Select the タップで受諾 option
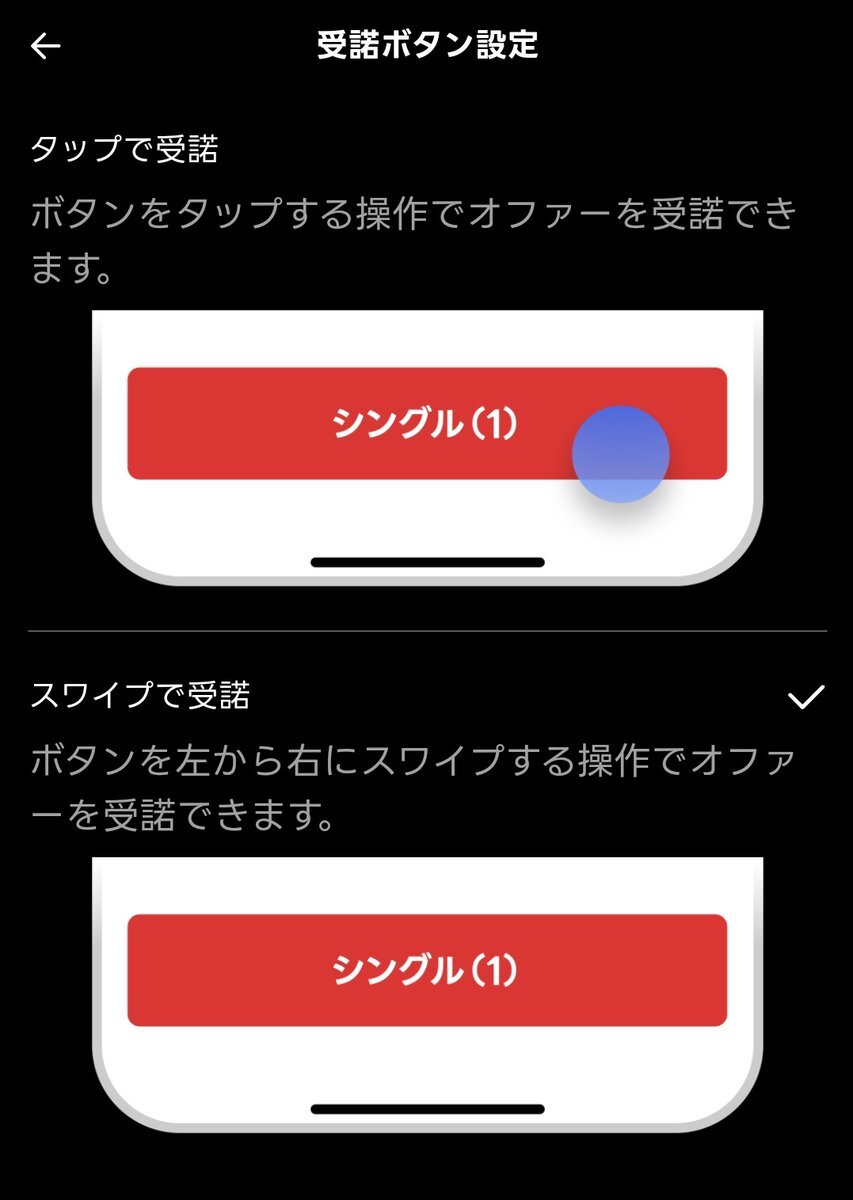 pyautogui.click(x=124, y=150)
